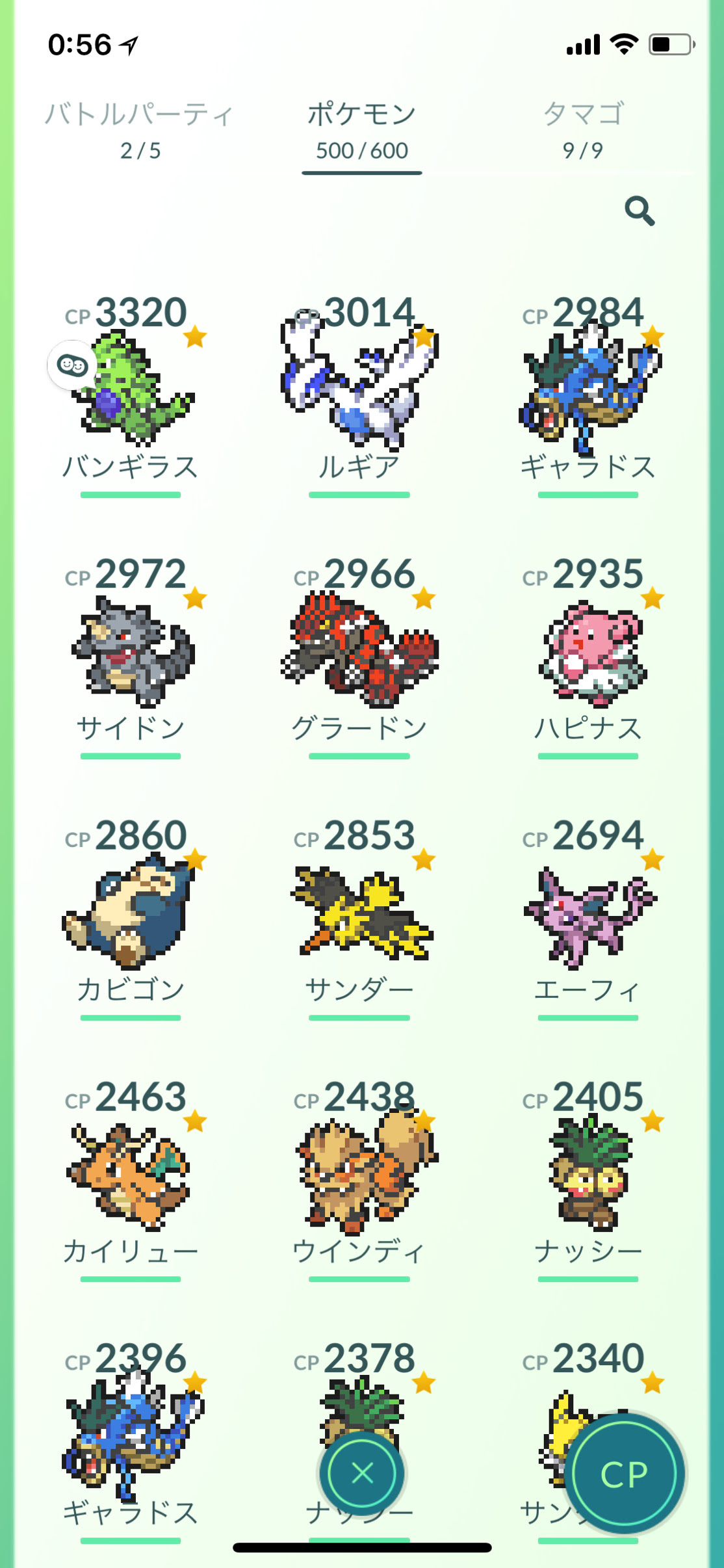This screenshot has width=724, height=1568.
Task: Select カビゴン with CP 2860
Action: (x=130, y=917)
